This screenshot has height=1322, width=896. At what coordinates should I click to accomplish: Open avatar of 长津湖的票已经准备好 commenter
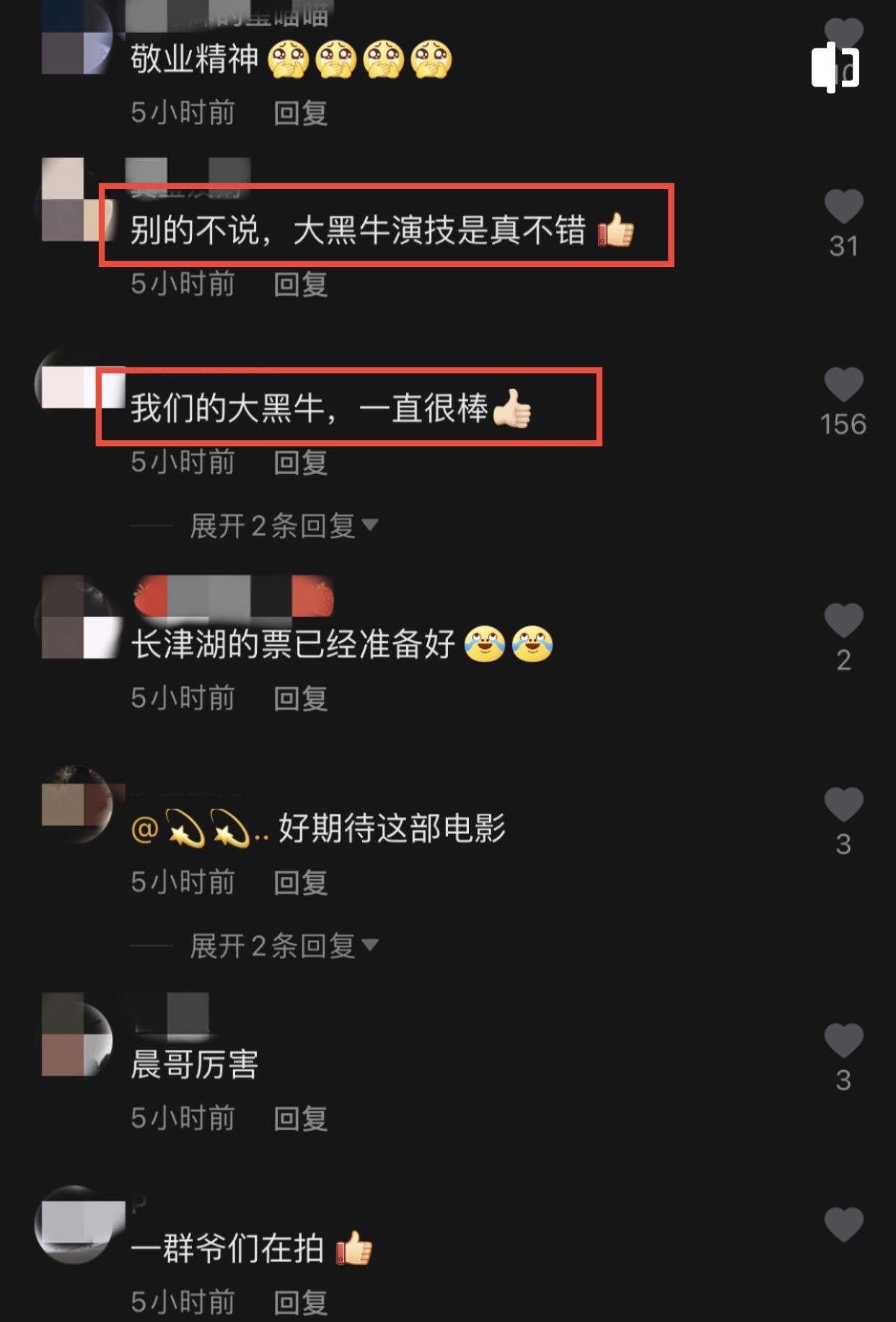pyautogui.click(x=77, y=617)
